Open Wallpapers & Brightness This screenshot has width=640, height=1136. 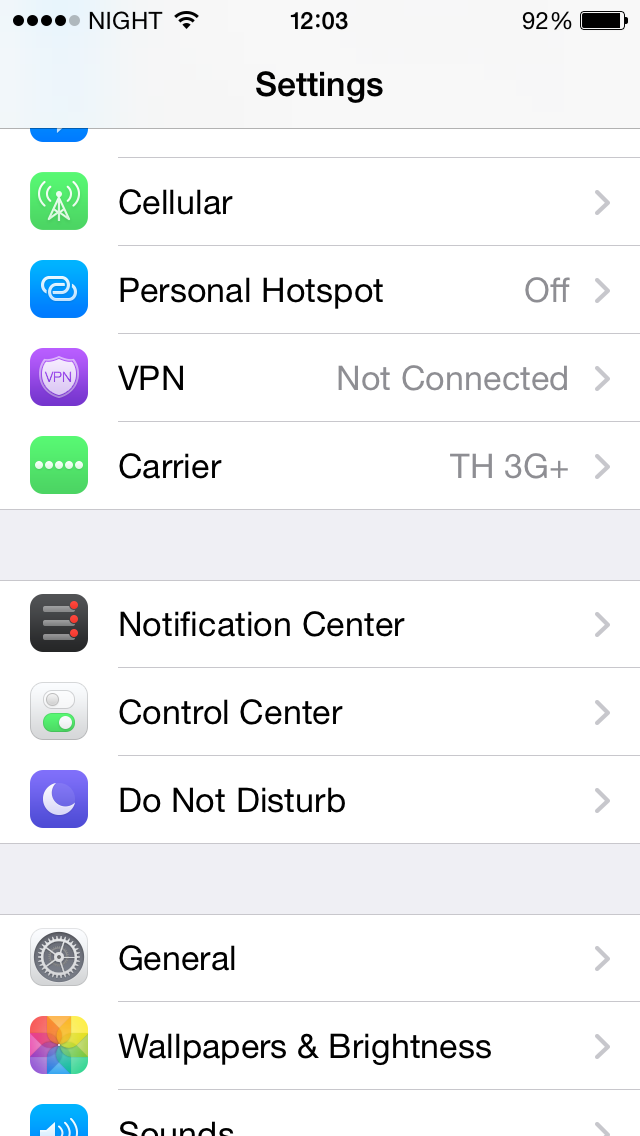[320, 1046]
